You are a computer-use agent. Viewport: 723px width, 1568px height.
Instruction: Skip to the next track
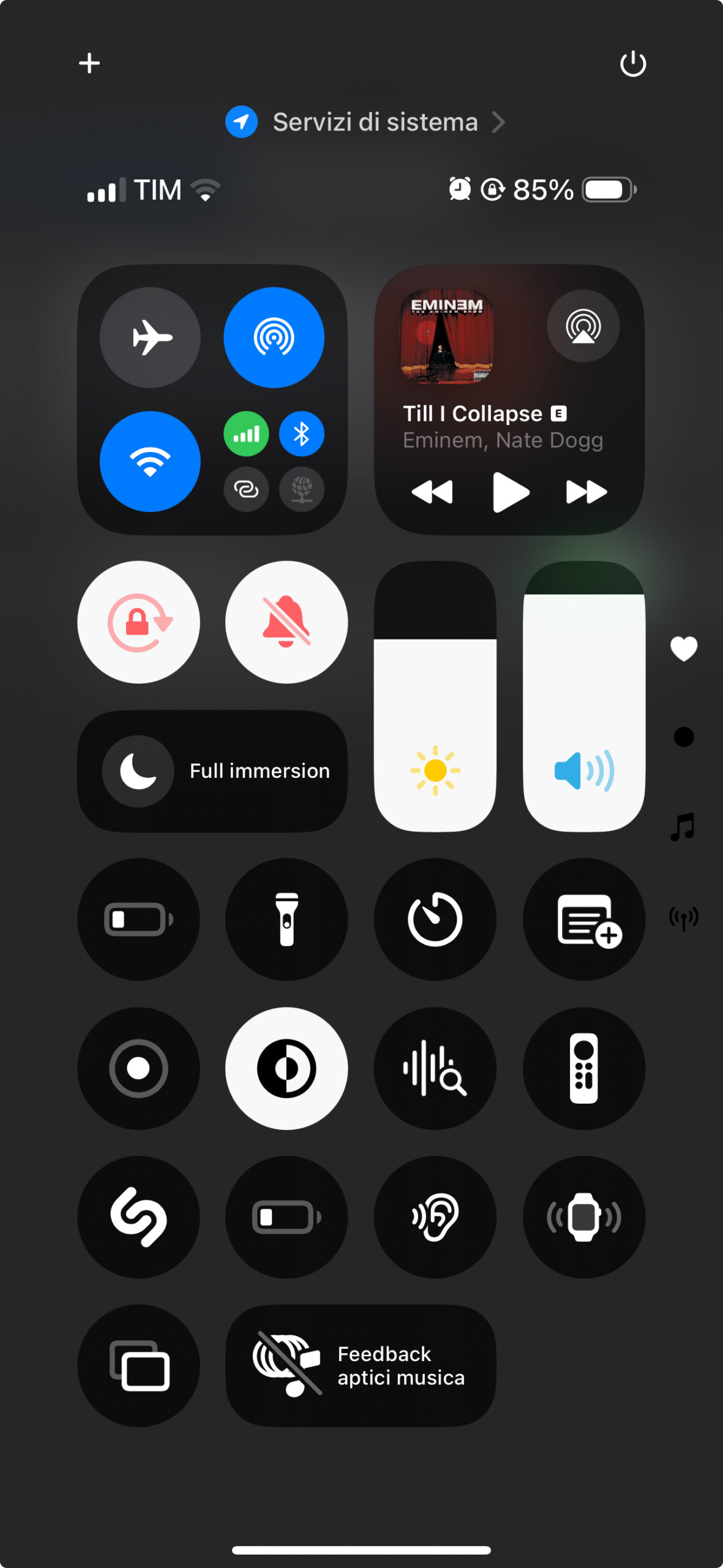[x=586, y=492]
